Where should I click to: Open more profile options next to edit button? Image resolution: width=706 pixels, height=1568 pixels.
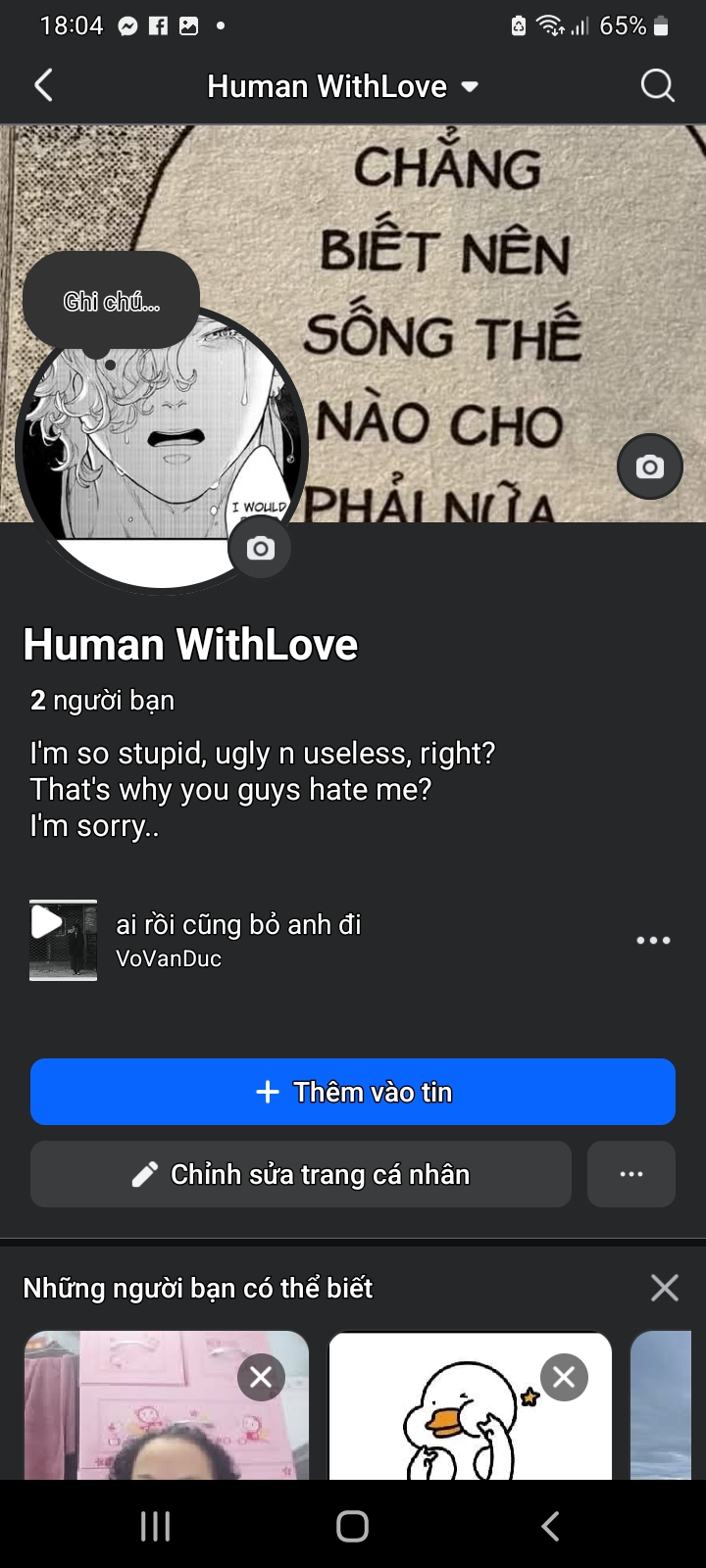[631, 1174]
